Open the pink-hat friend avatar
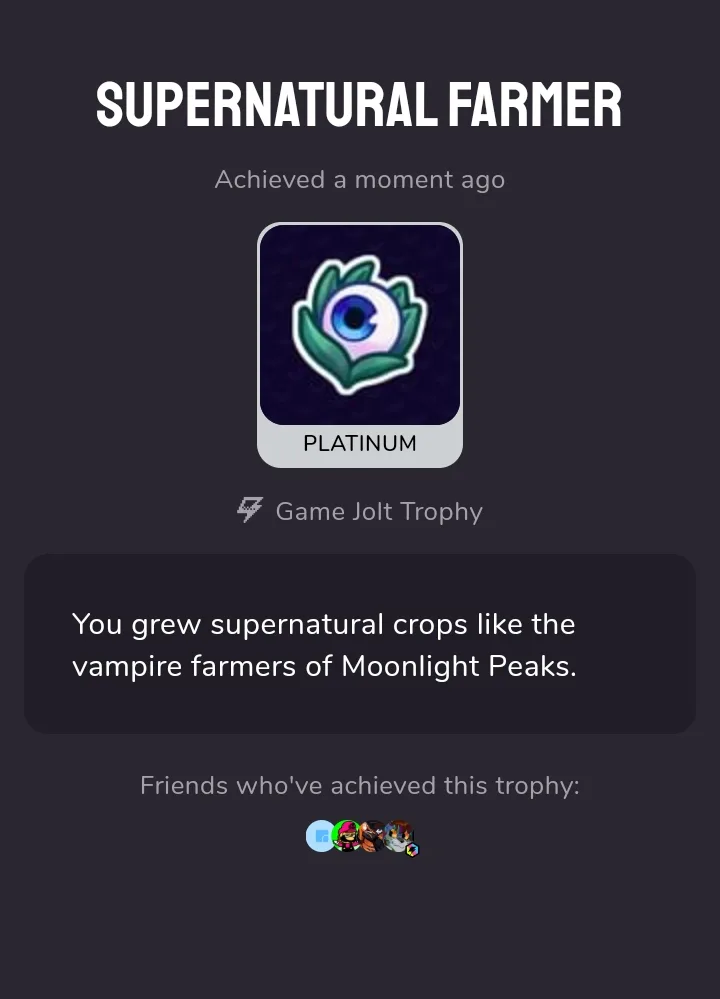Screen dimensions: 720x999 347,835
